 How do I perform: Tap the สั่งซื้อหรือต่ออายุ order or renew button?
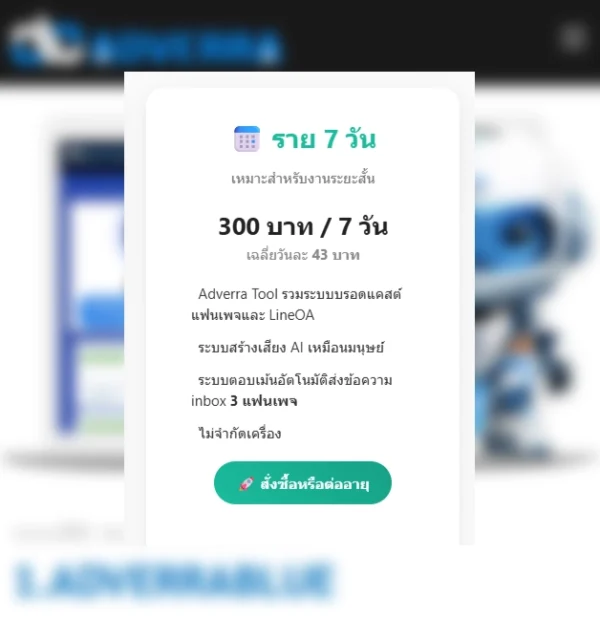[x=302, y=483]
